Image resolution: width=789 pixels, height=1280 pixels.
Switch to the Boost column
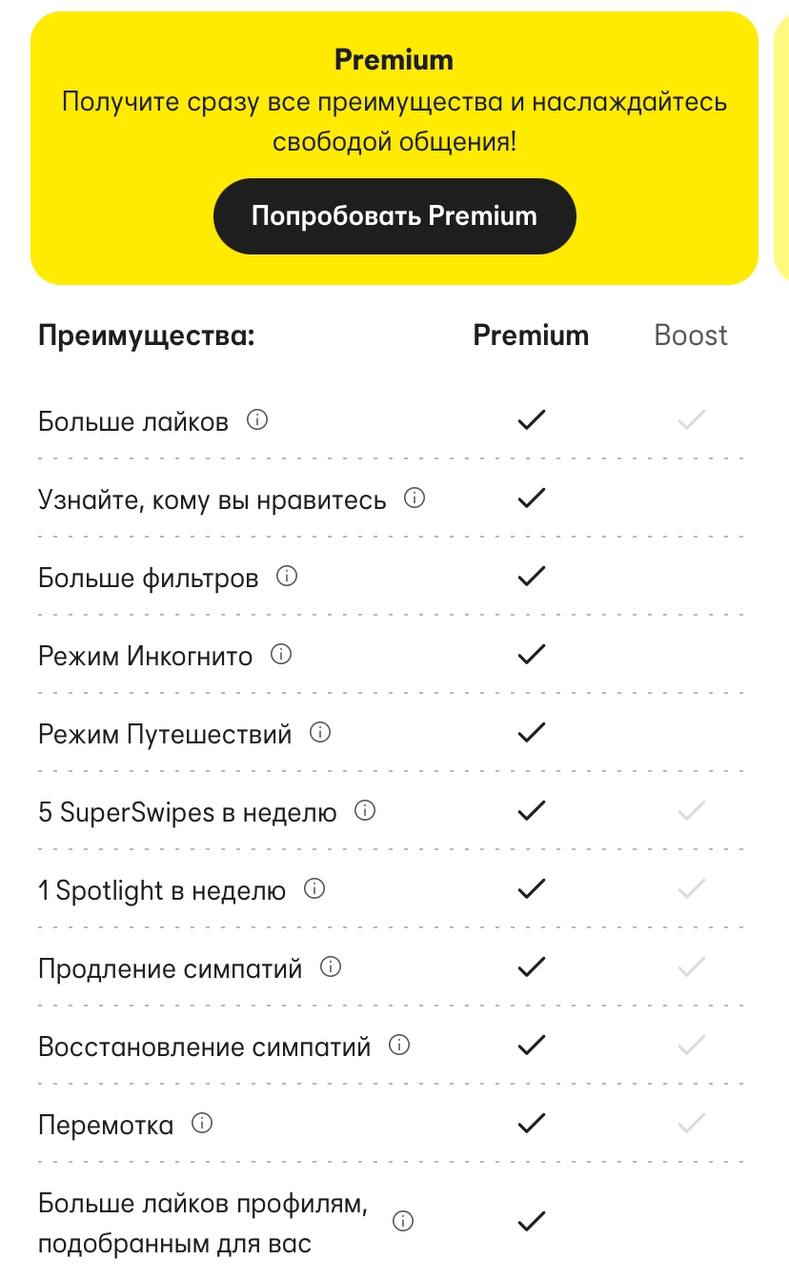[690, 335]
